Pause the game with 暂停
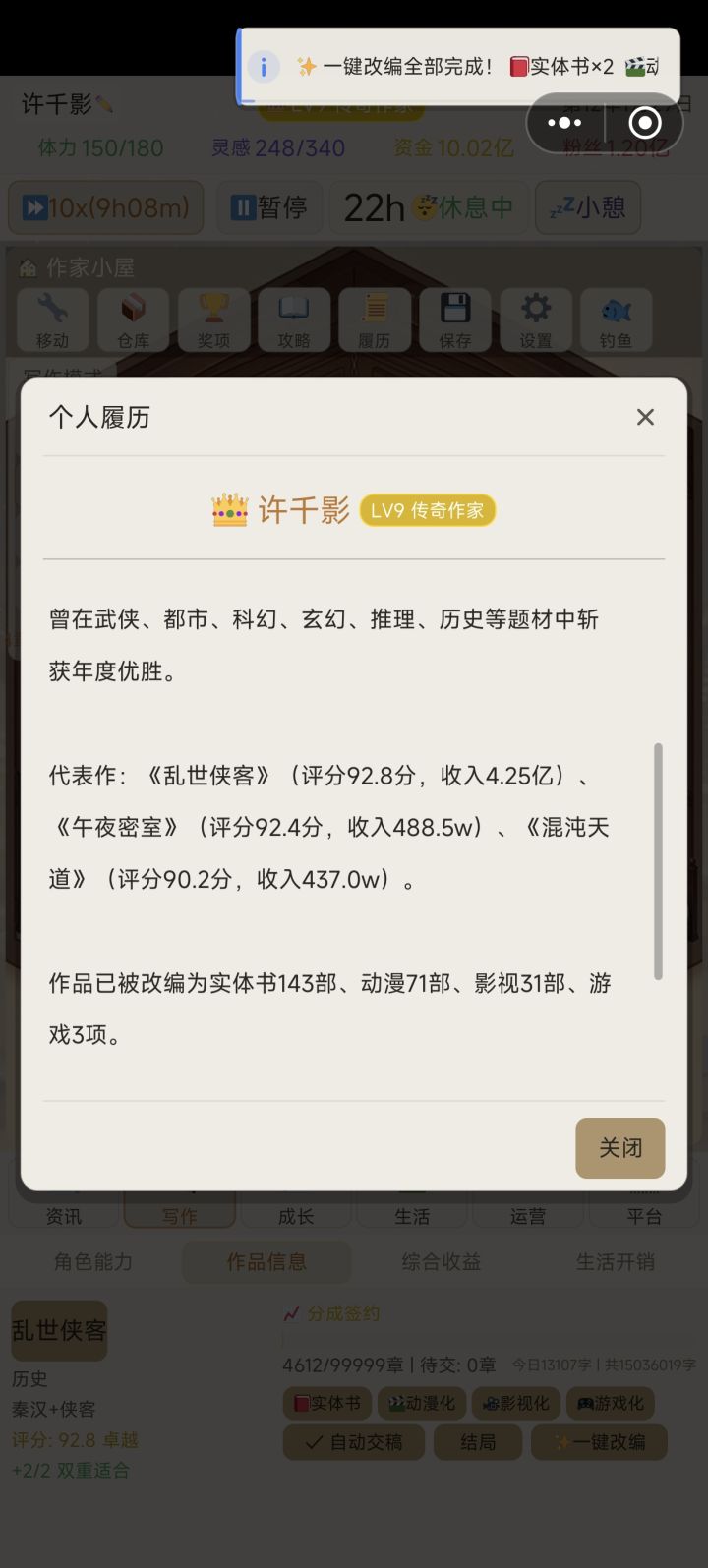Screen dimensions: 708x1568 (x=269, y=207)
